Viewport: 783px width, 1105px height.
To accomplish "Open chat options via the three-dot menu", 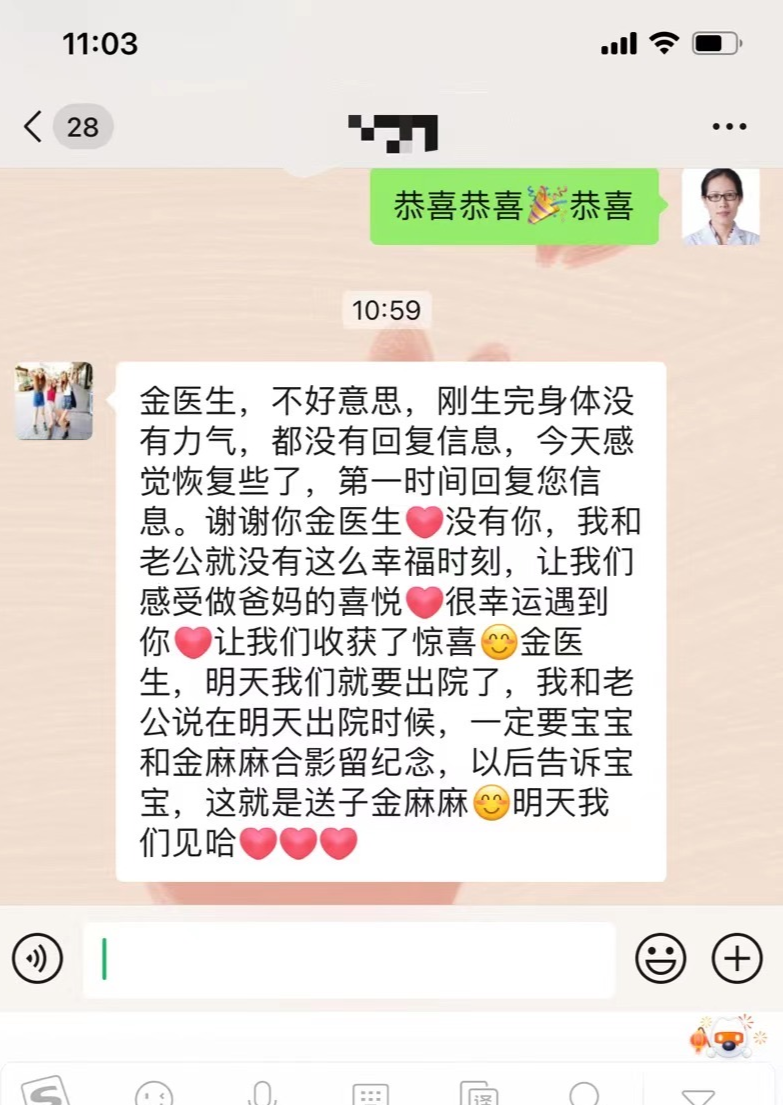I will (x=729, y=126).
